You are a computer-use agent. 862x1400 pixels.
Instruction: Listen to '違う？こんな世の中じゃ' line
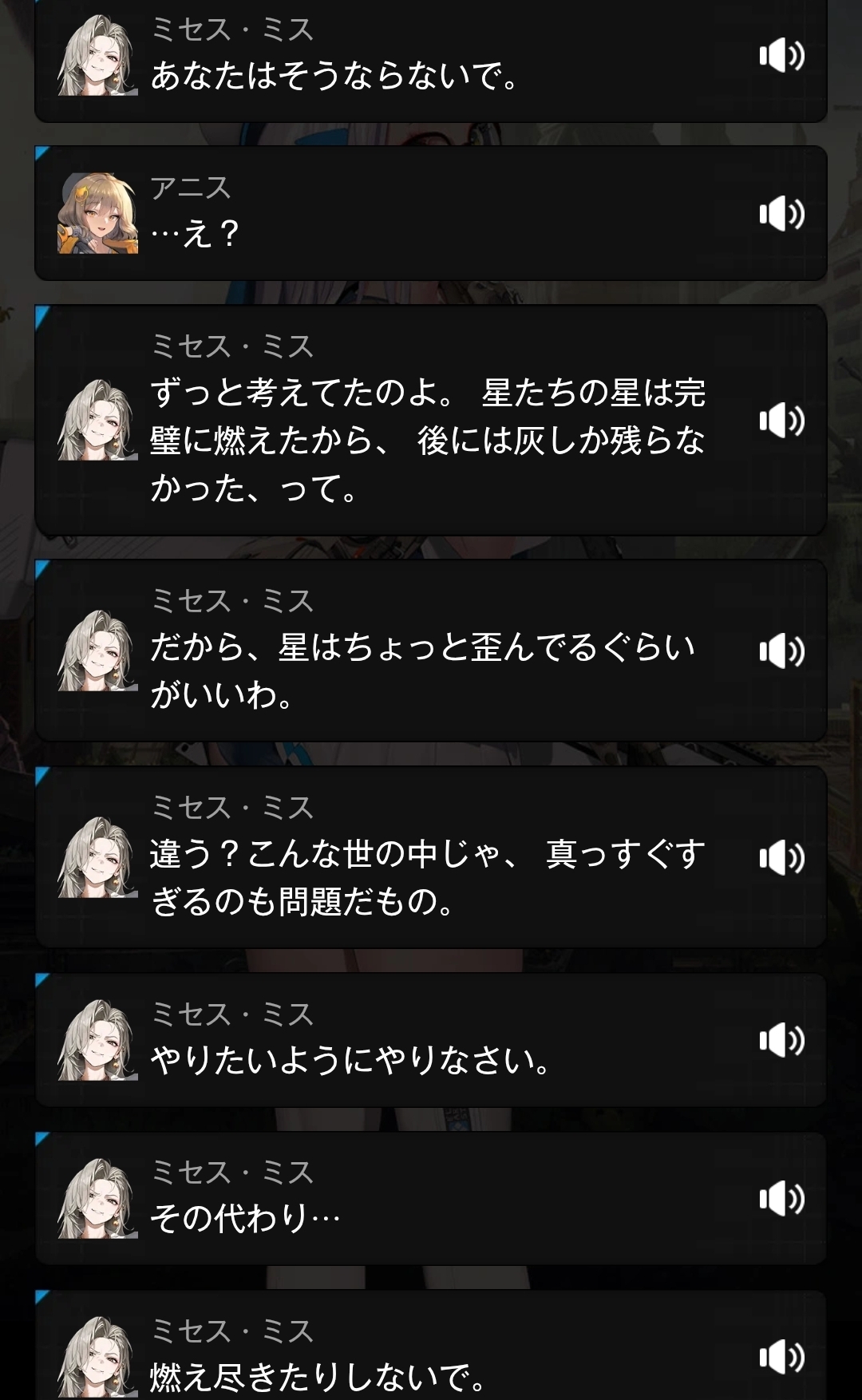pos(781,858)
